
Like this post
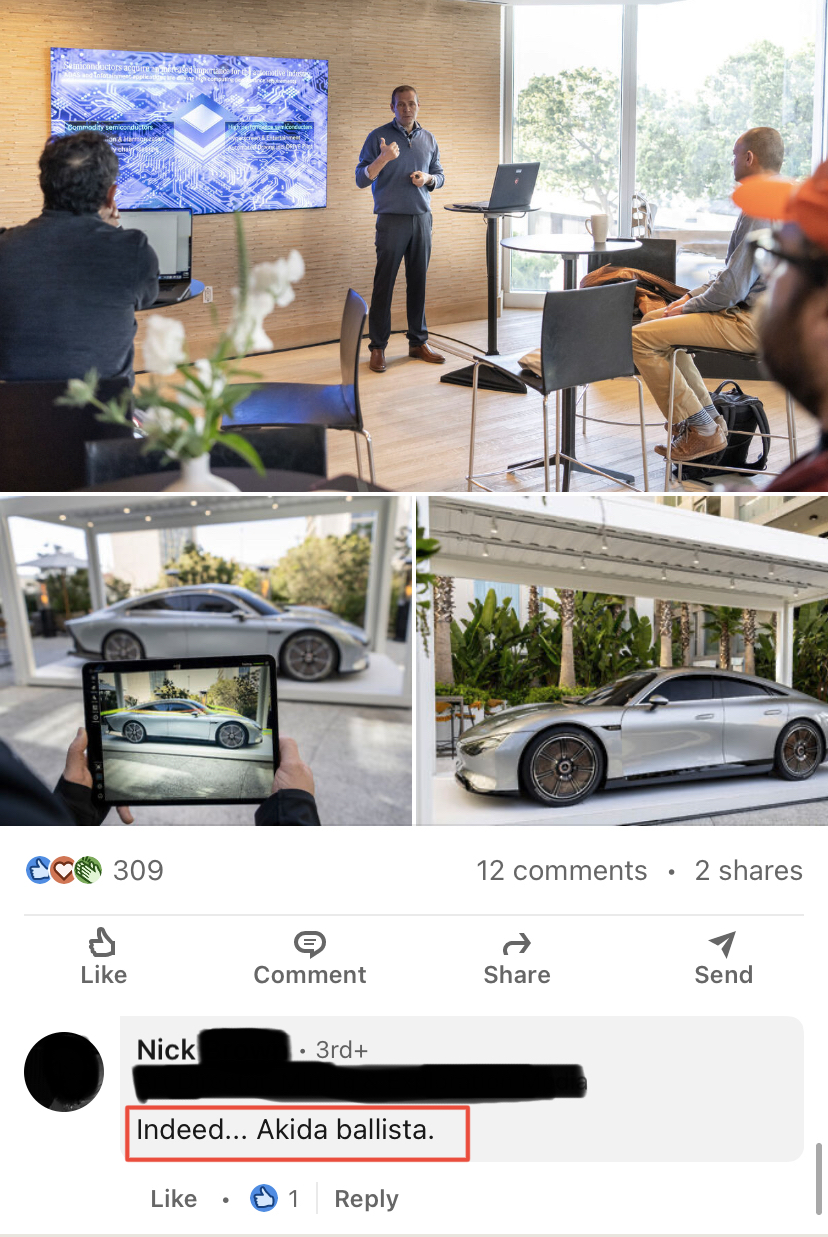[104, 957]
